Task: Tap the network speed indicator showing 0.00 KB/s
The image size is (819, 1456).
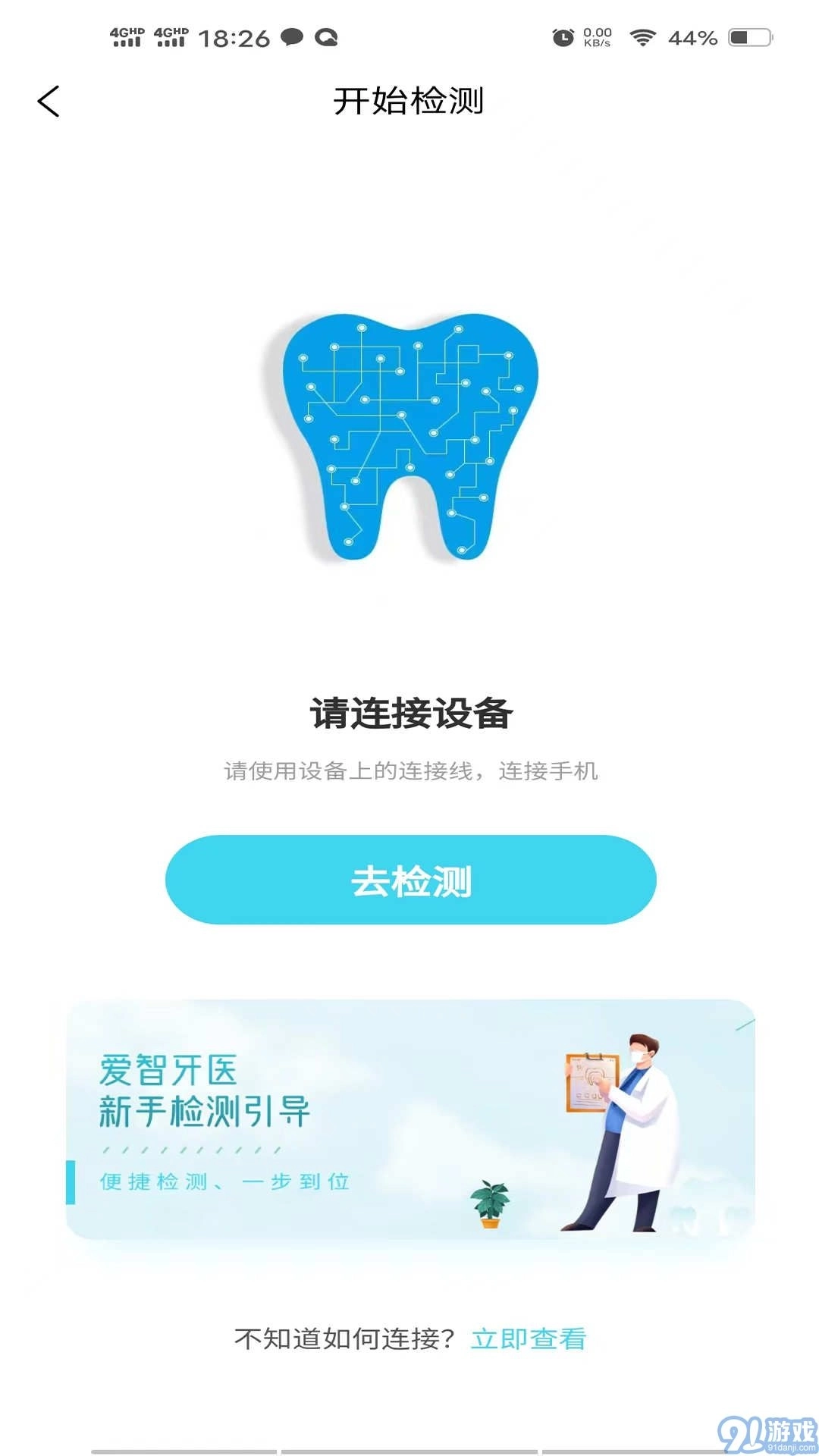Action: pos(598,36)
